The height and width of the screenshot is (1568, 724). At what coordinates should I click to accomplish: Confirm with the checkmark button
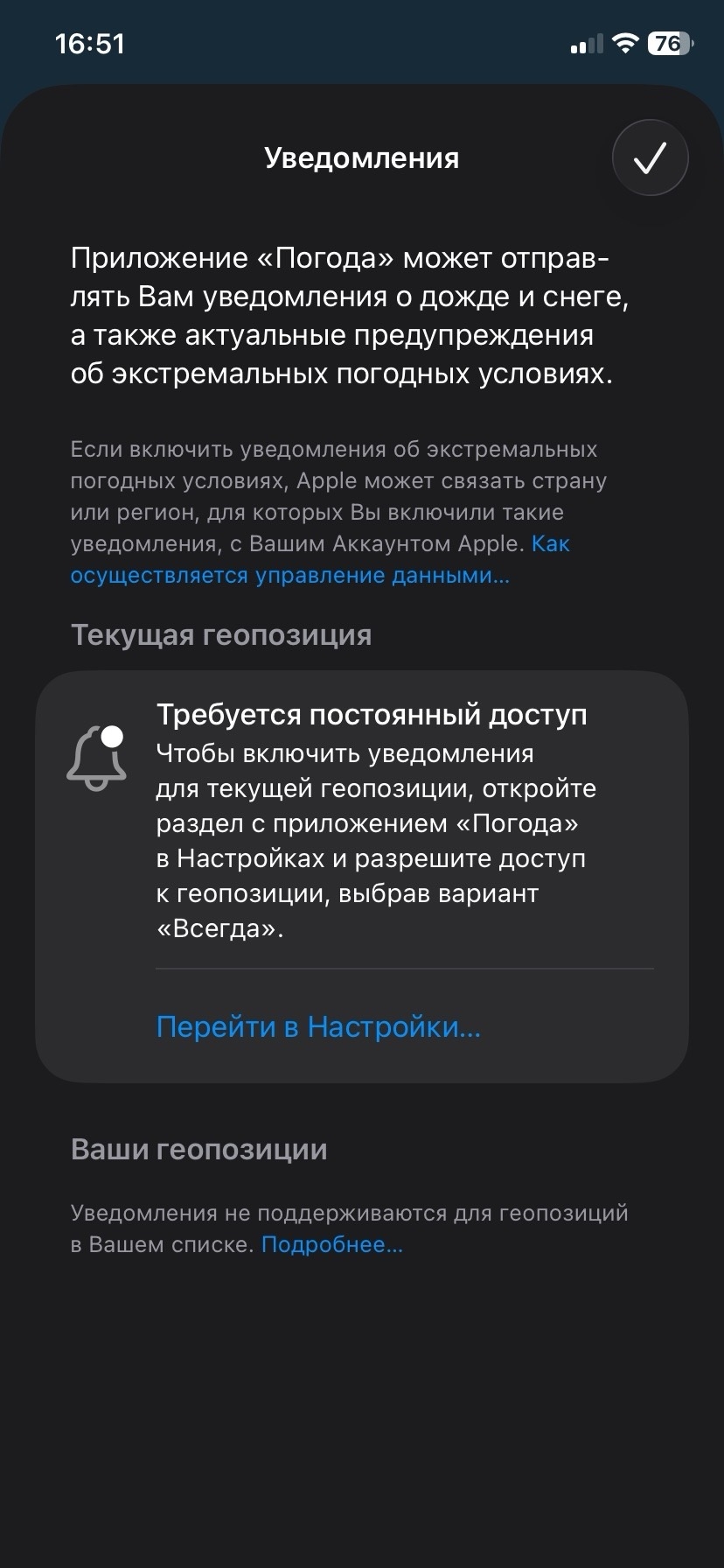click(x=650, y=158)
